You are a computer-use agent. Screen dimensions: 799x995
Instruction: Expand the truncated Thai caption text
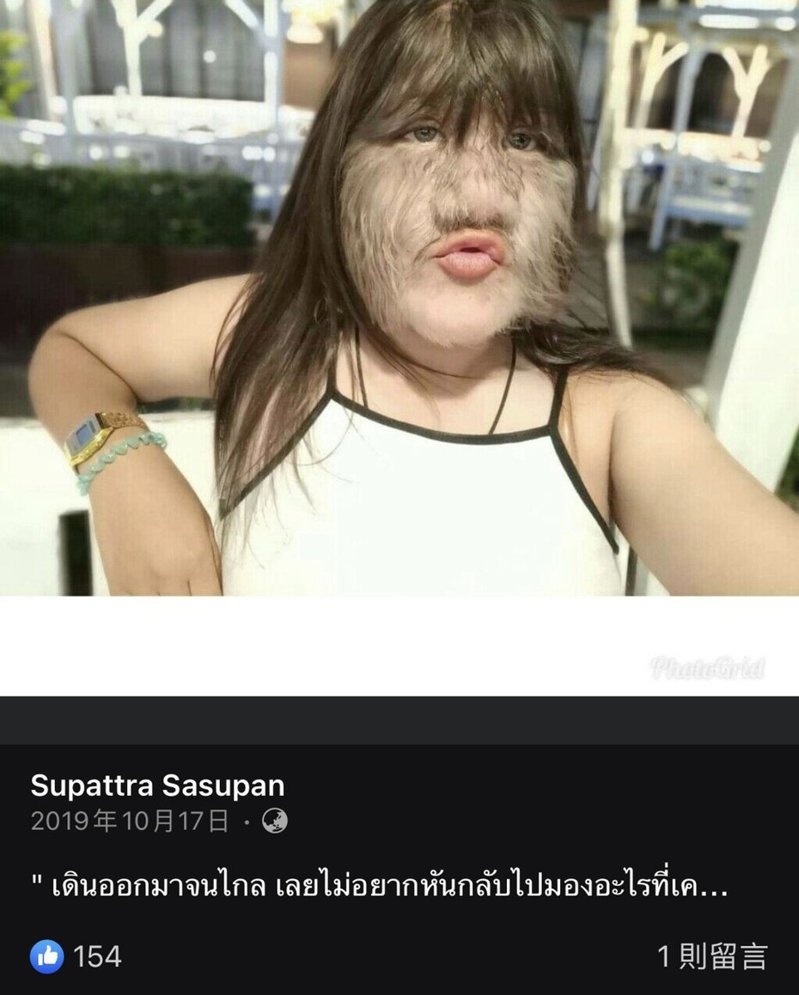pyautogui.click(x=374, y=886)
